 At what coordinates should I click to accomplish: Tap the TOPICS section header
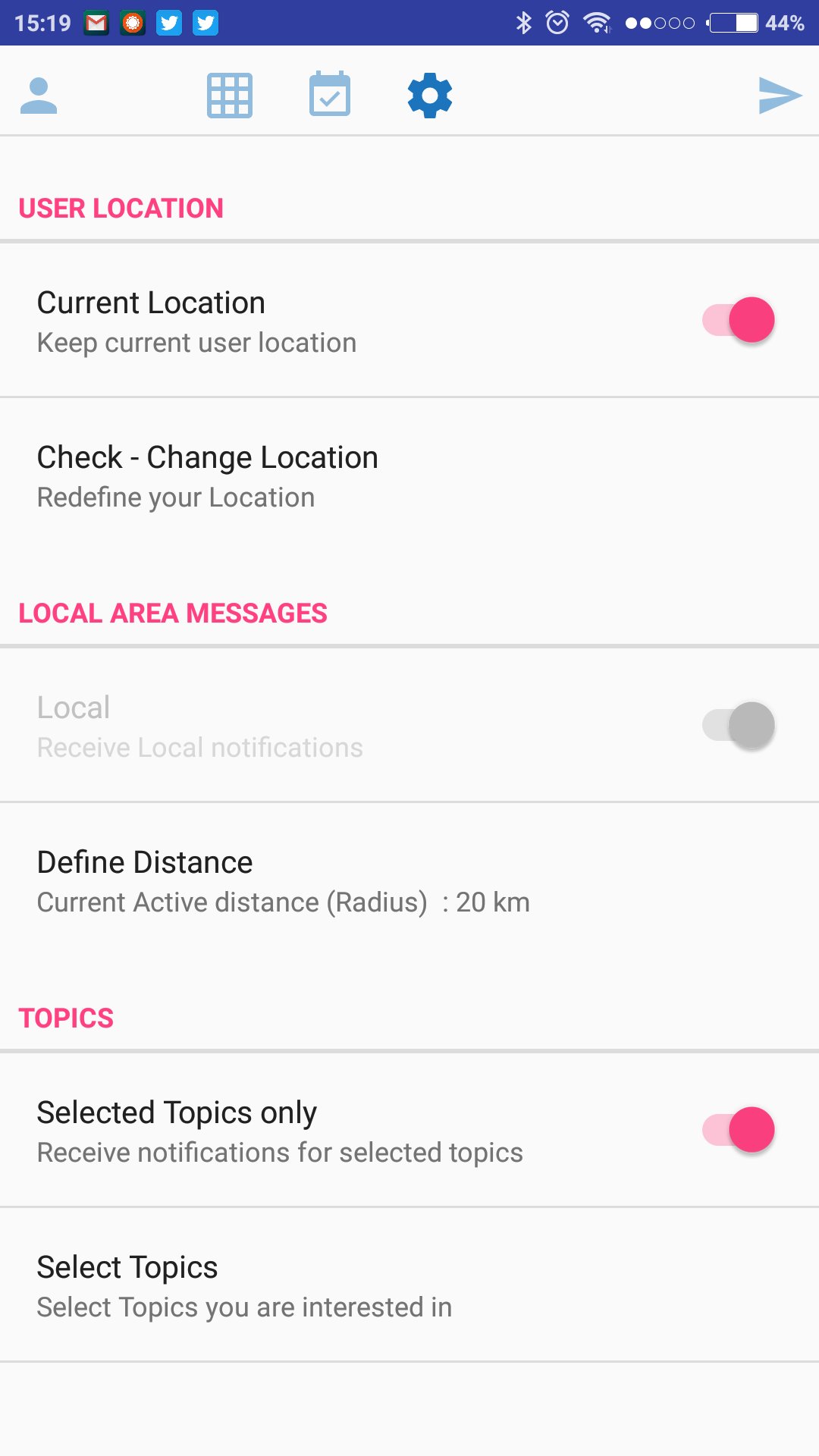pyautogui.click(x=66, y=1017)
